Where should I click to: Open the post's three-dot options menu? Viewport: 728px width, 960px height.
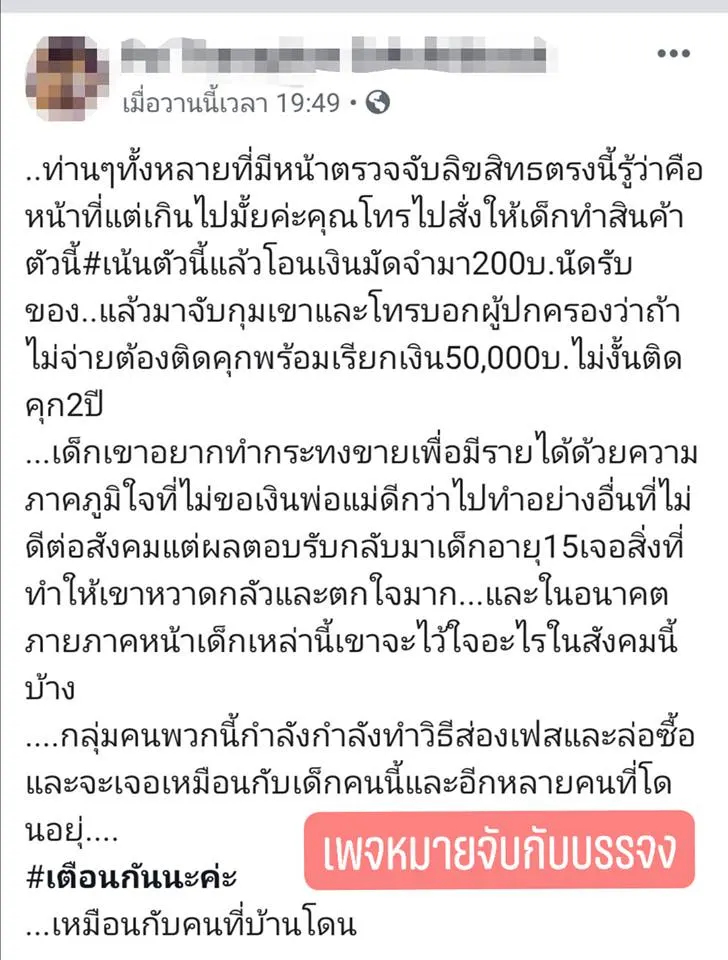674,52
